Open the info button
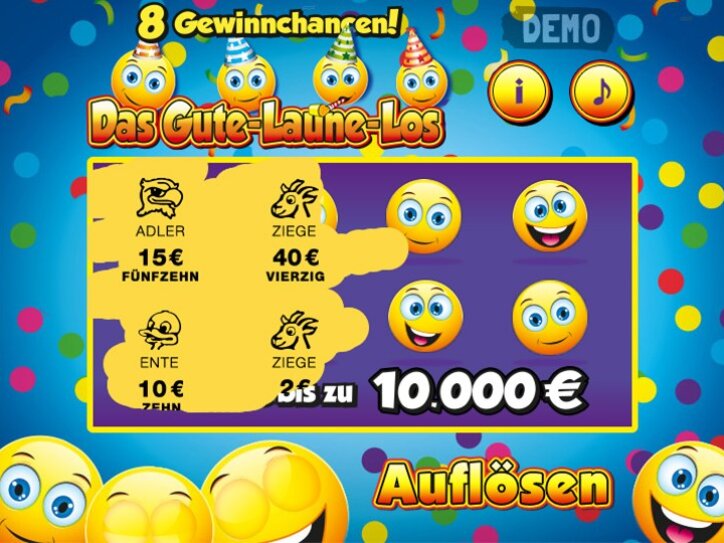724x543 pixels. [519, 92]
